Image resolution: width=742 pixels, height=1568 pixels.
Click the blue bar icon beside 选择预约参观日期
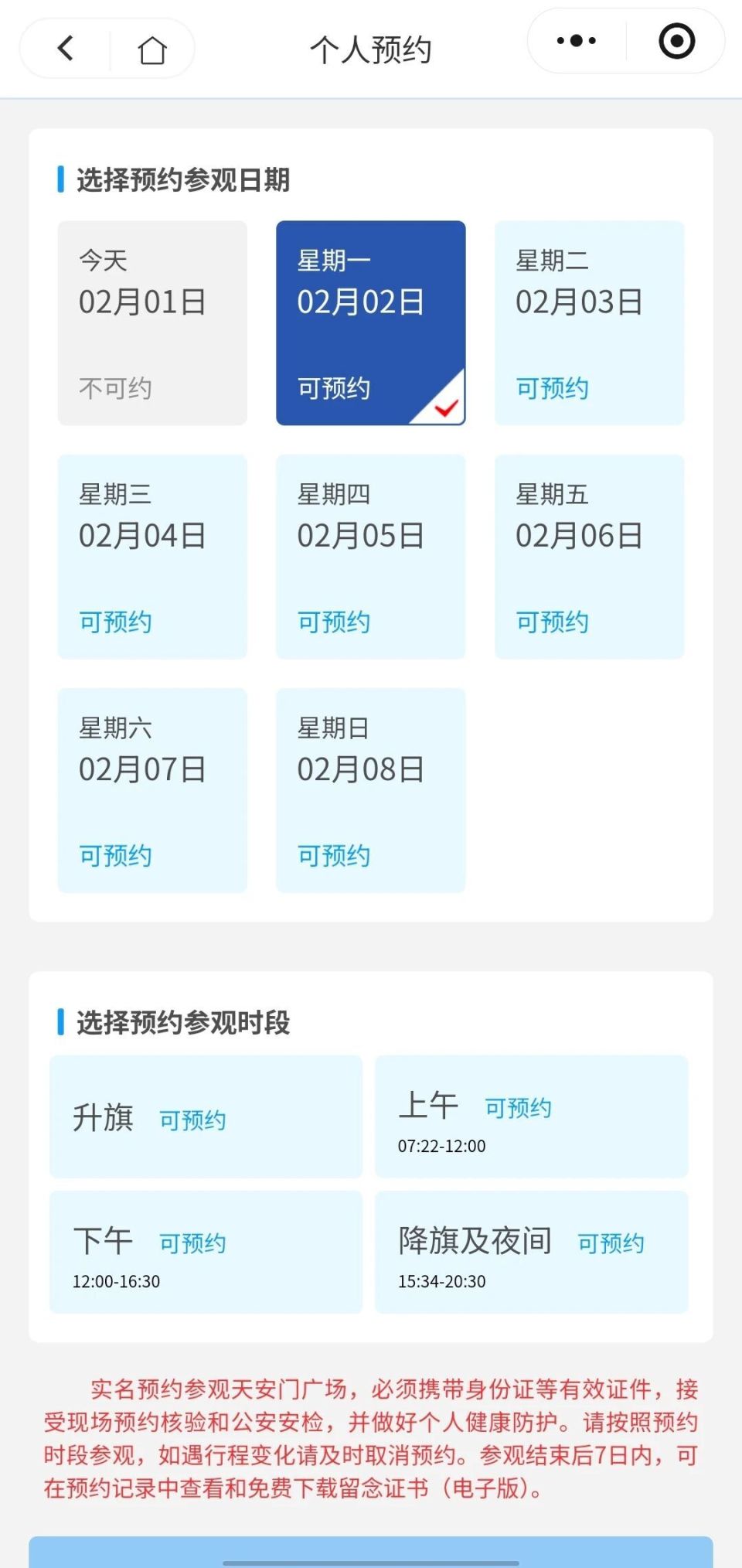(x=61, y=179)
